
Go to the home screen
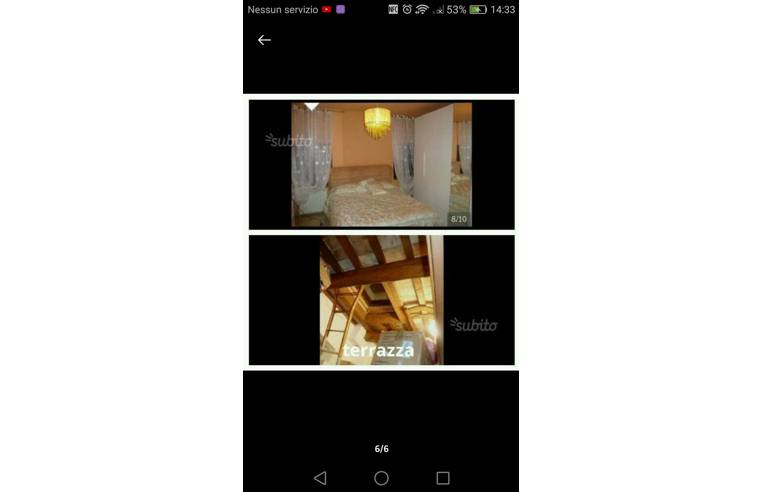[x=381, y=478]
